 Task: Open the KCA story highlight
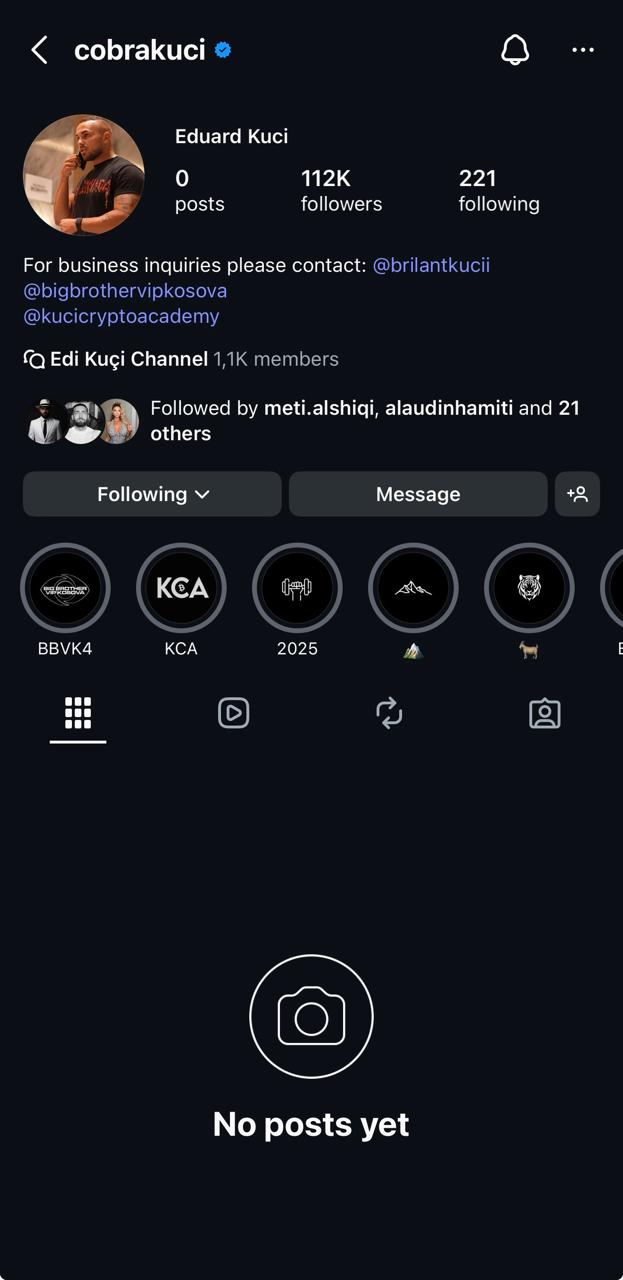click(x=181, y=588)
